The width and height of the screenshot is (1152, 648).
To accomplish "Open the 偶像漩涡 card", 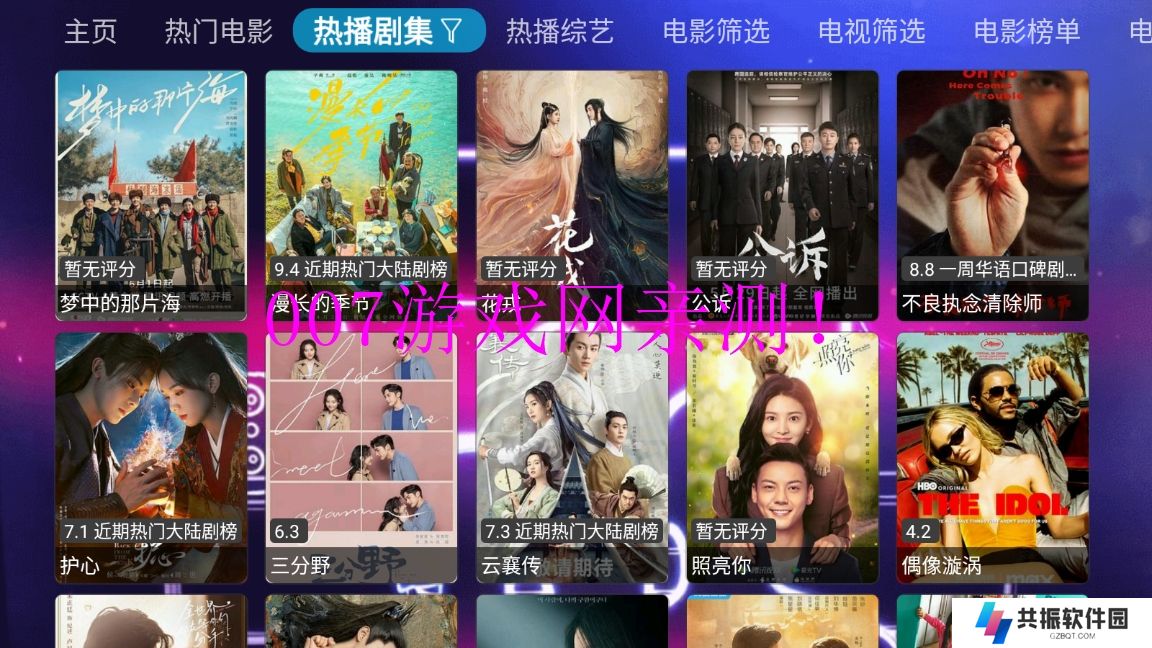I will click(x=992, y=458).
